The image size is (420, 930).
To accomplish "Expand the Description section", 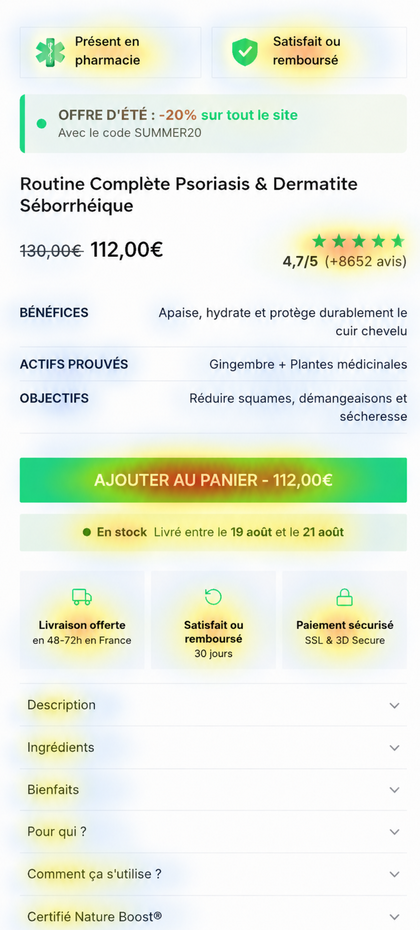I will click(213, 705).
